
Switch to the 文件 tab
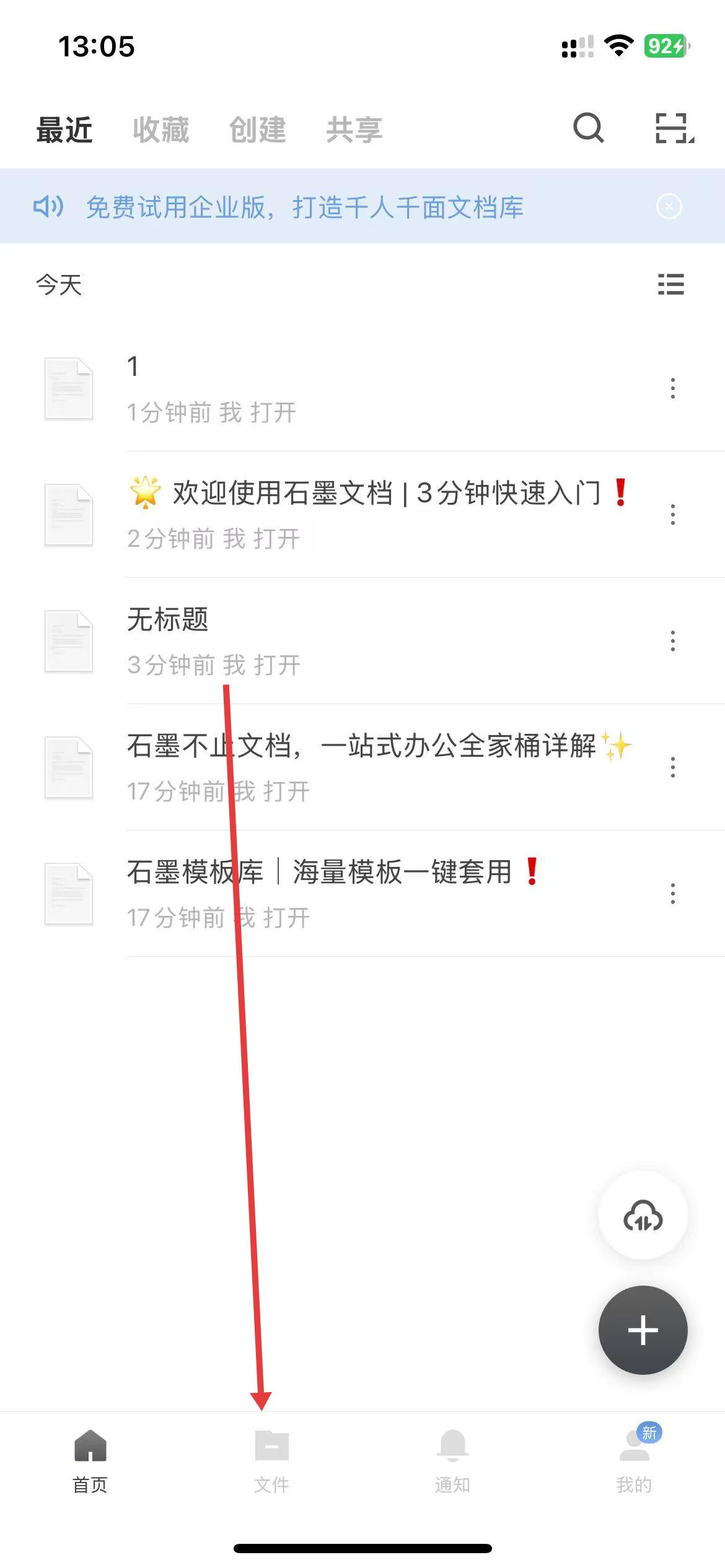point(271,1459)
